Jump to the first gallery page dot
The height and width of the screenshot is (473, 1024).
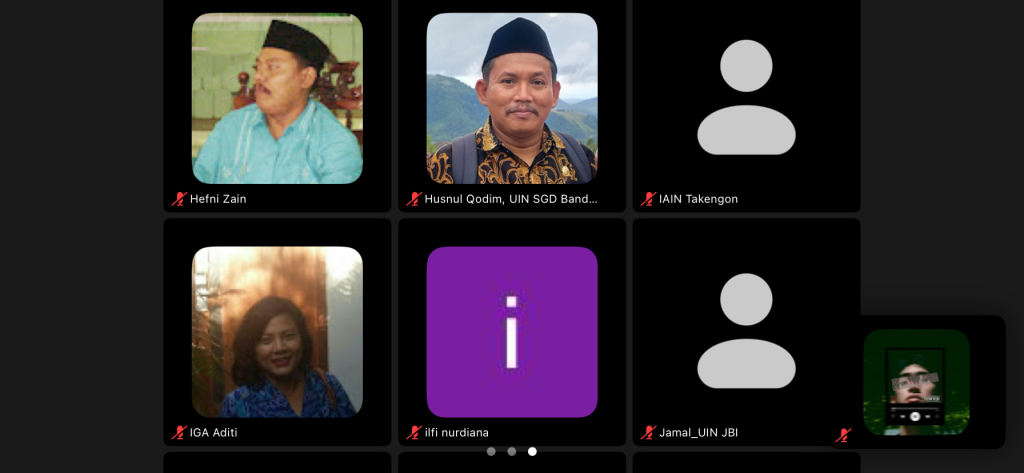491,451
